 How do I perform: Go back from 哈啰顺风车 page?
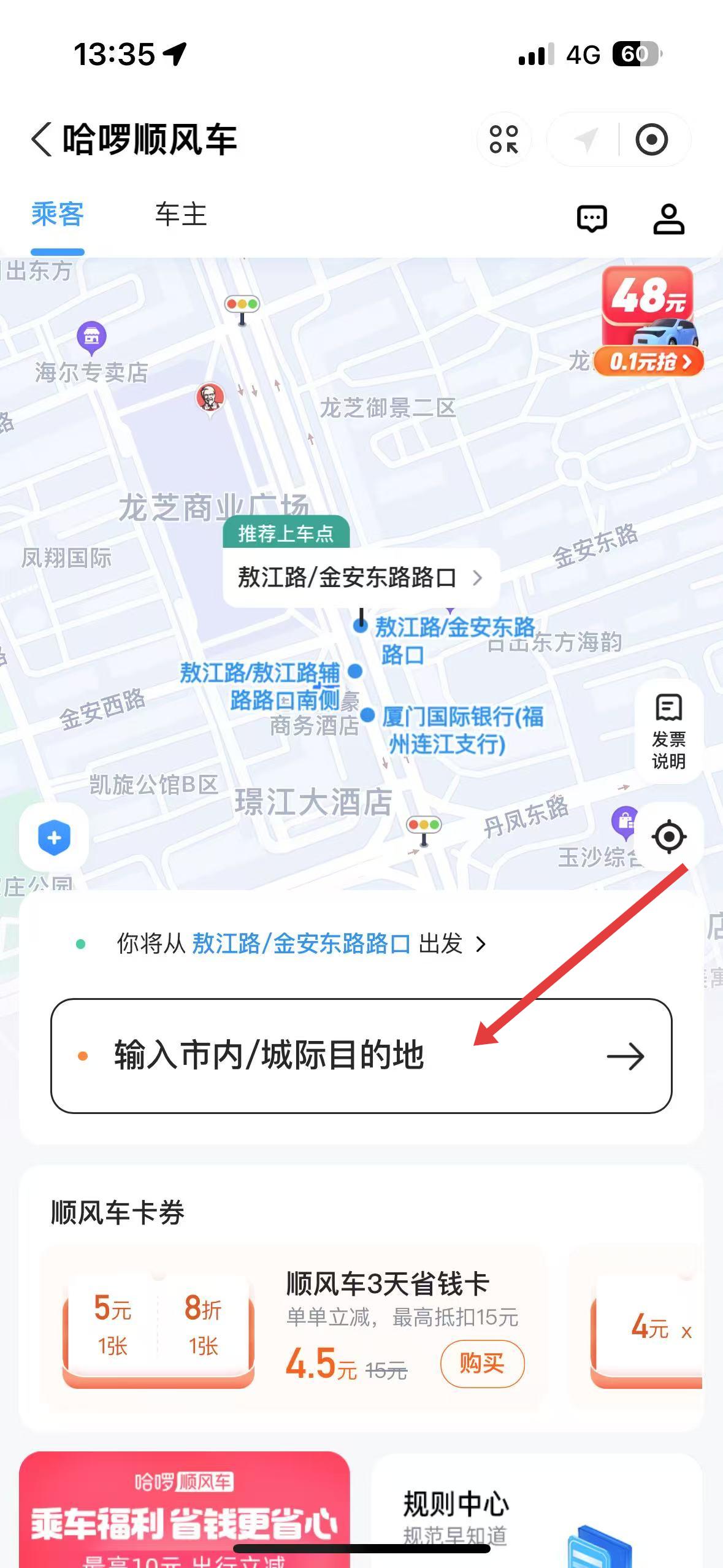(x=42, y=139)
